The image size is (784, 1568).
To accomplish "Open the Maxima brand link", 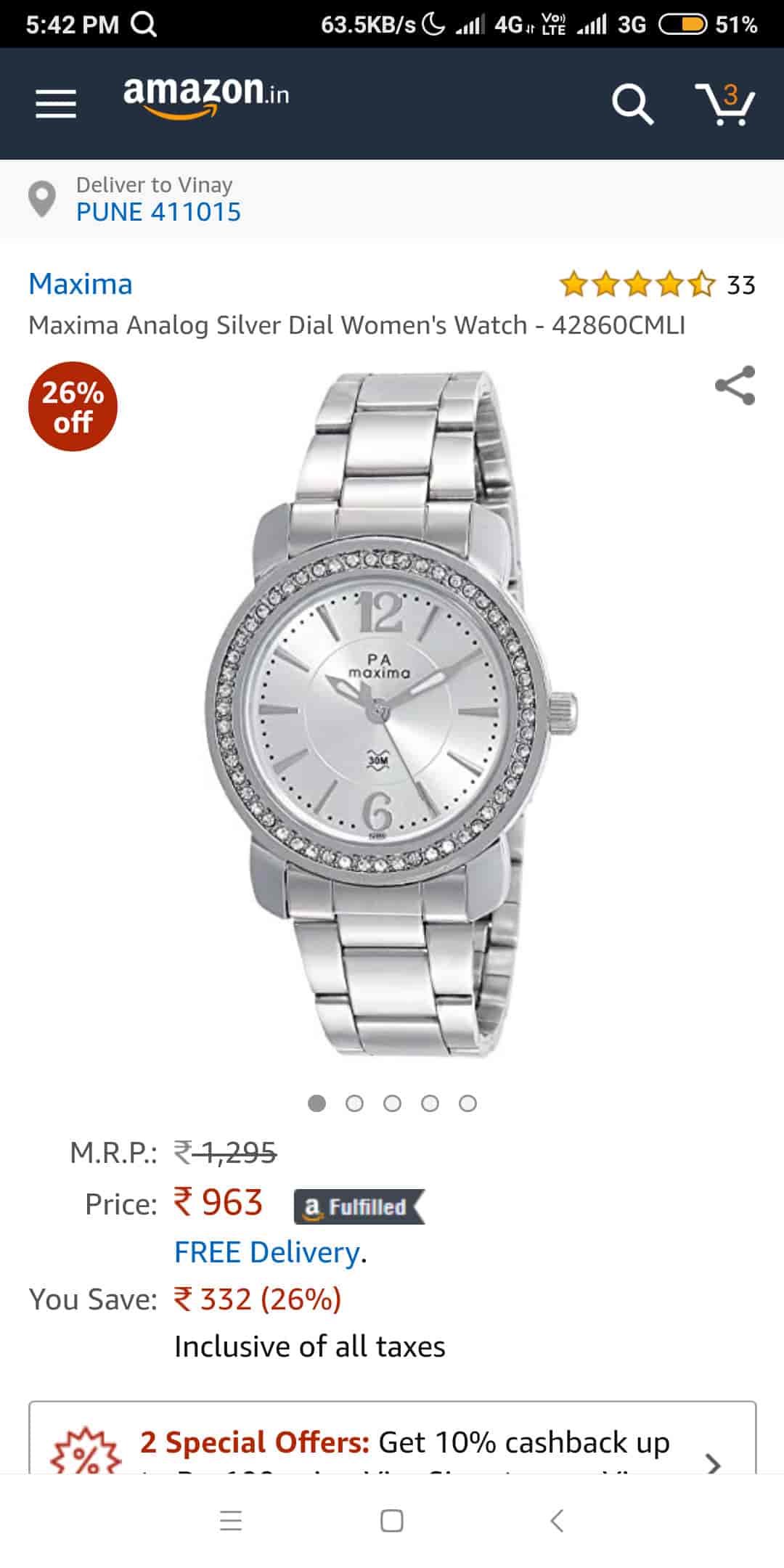I will coord(81,284).
